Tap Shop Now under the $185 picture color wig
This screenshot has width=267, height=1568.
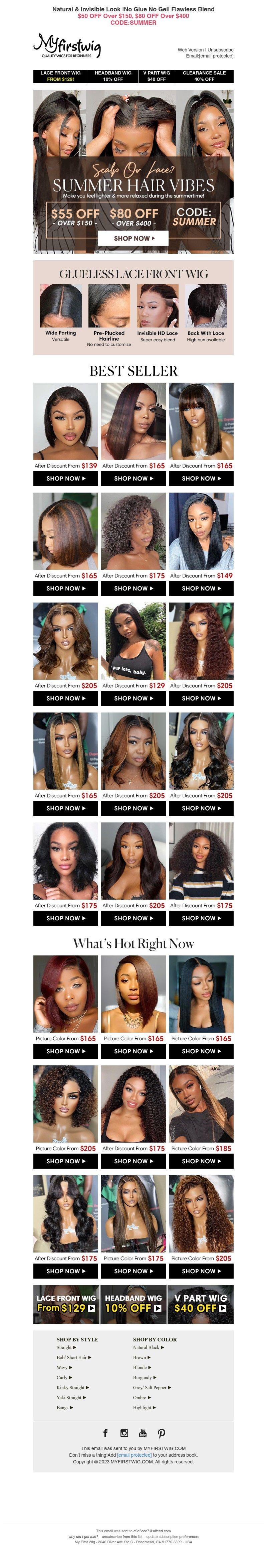click(201, 1161)
